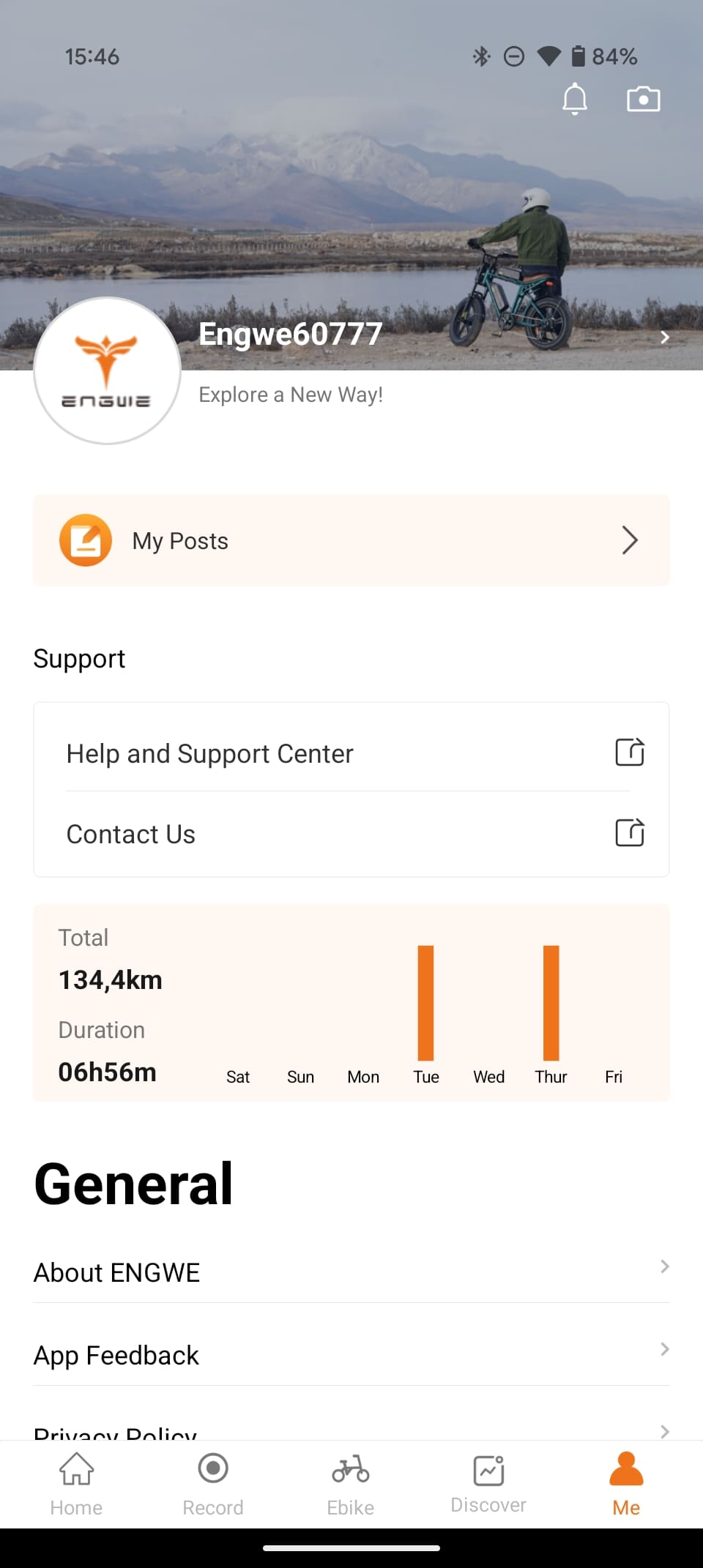The width and height of the screenshot is (703, 1568).
Task: Open Contact Us
Action: click(351, 833)
